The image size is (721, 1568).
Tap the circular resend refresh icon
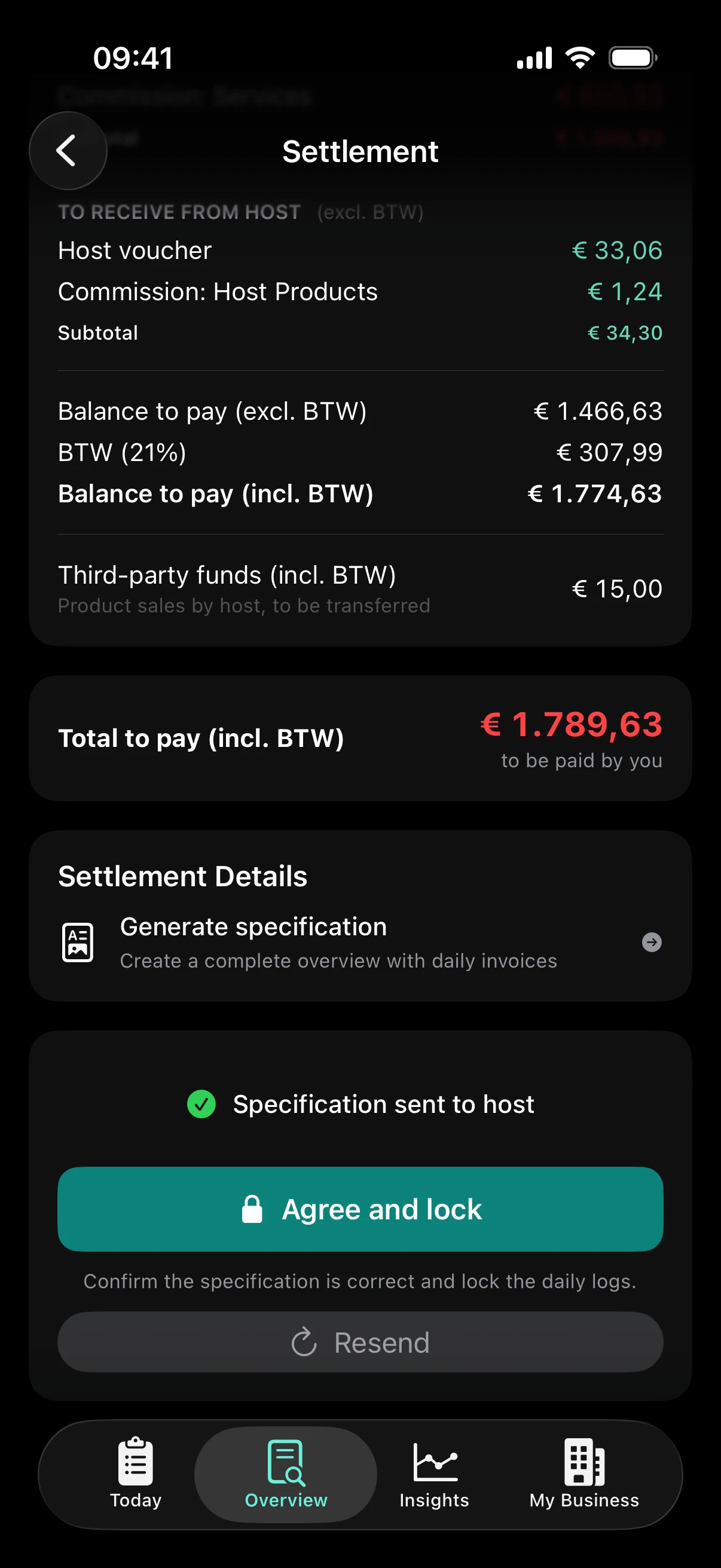click(x=304, y=1341)
